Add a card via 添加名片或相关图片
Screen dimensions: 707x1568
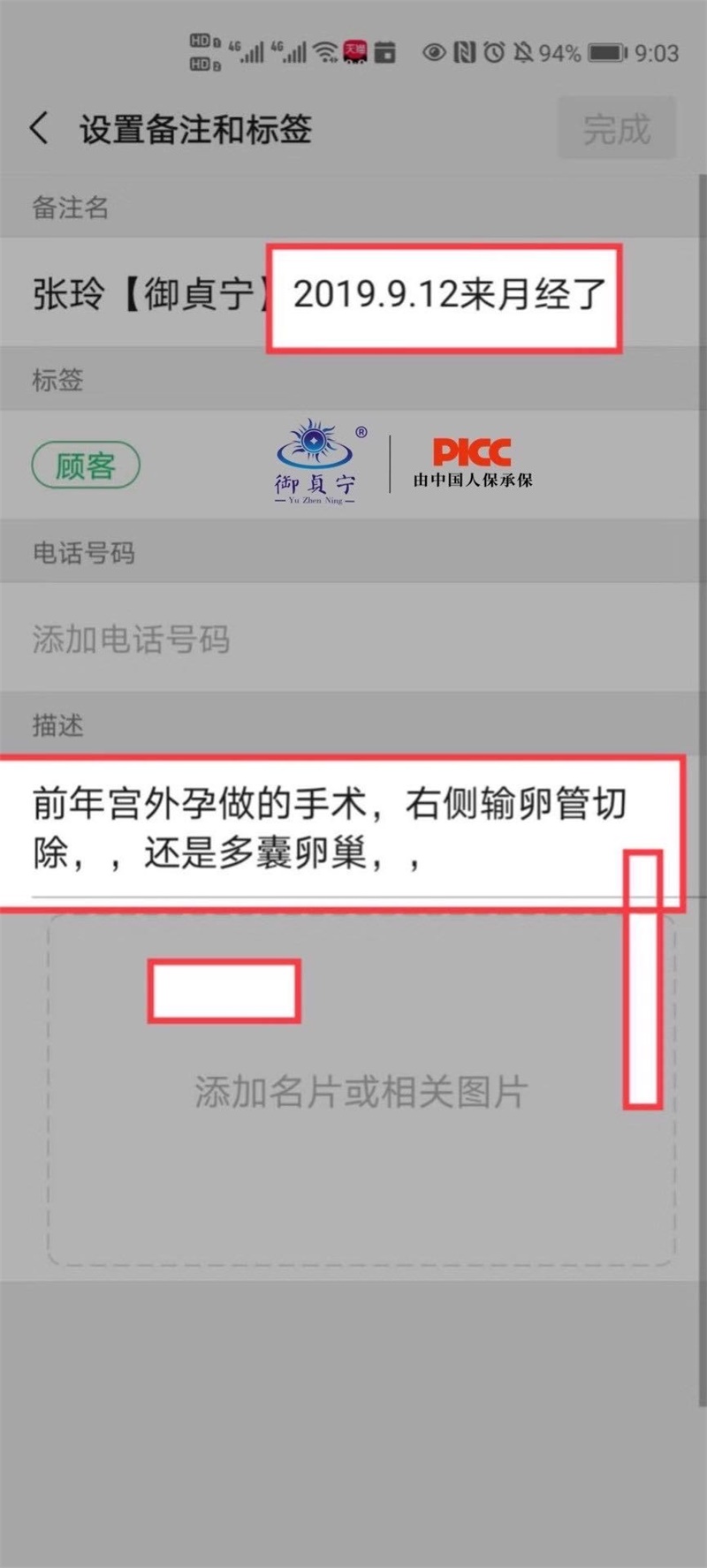click(x=361, y=1093)
